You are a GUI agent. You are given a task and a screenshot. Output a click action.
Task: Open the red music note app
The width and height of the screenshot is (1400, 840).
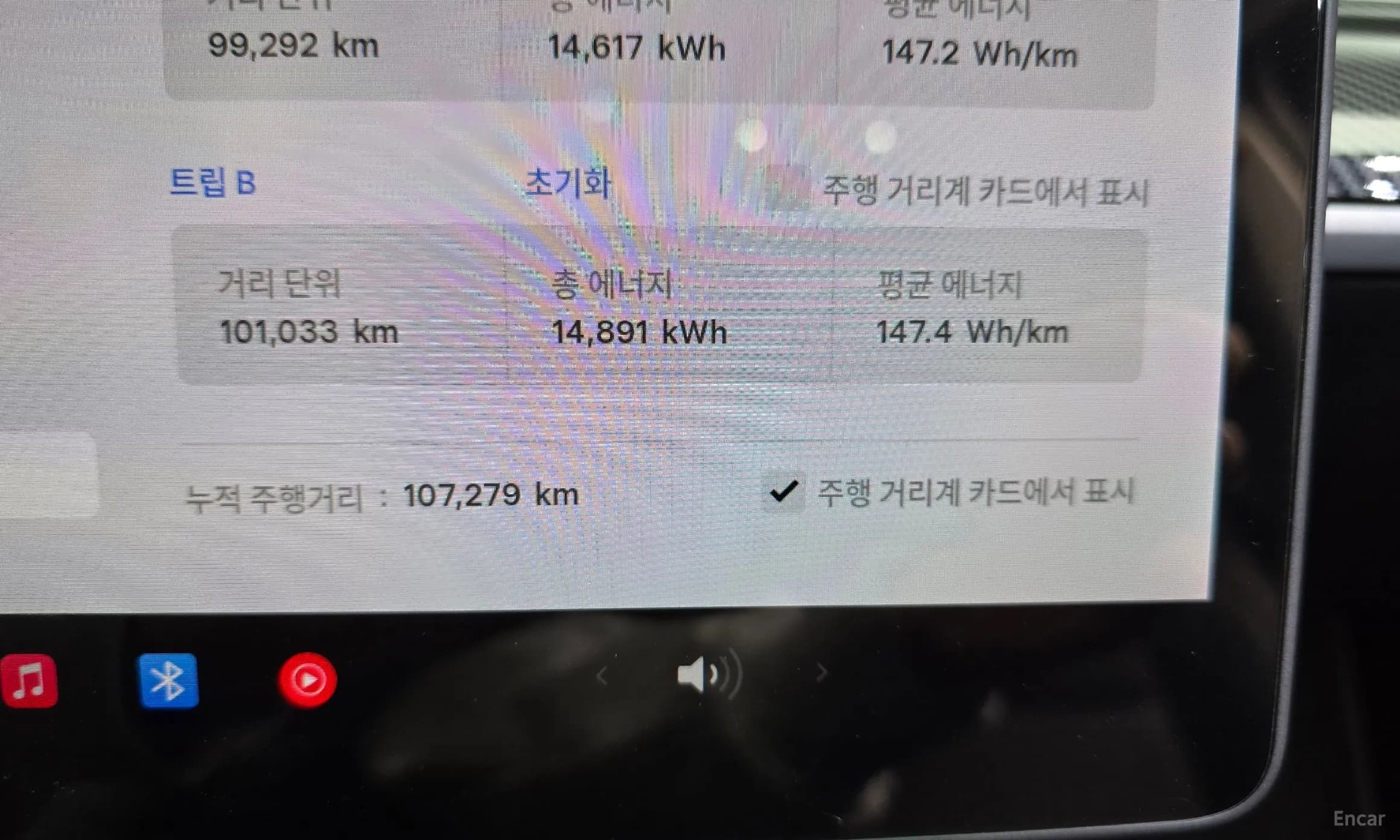(x=29, y=681)
